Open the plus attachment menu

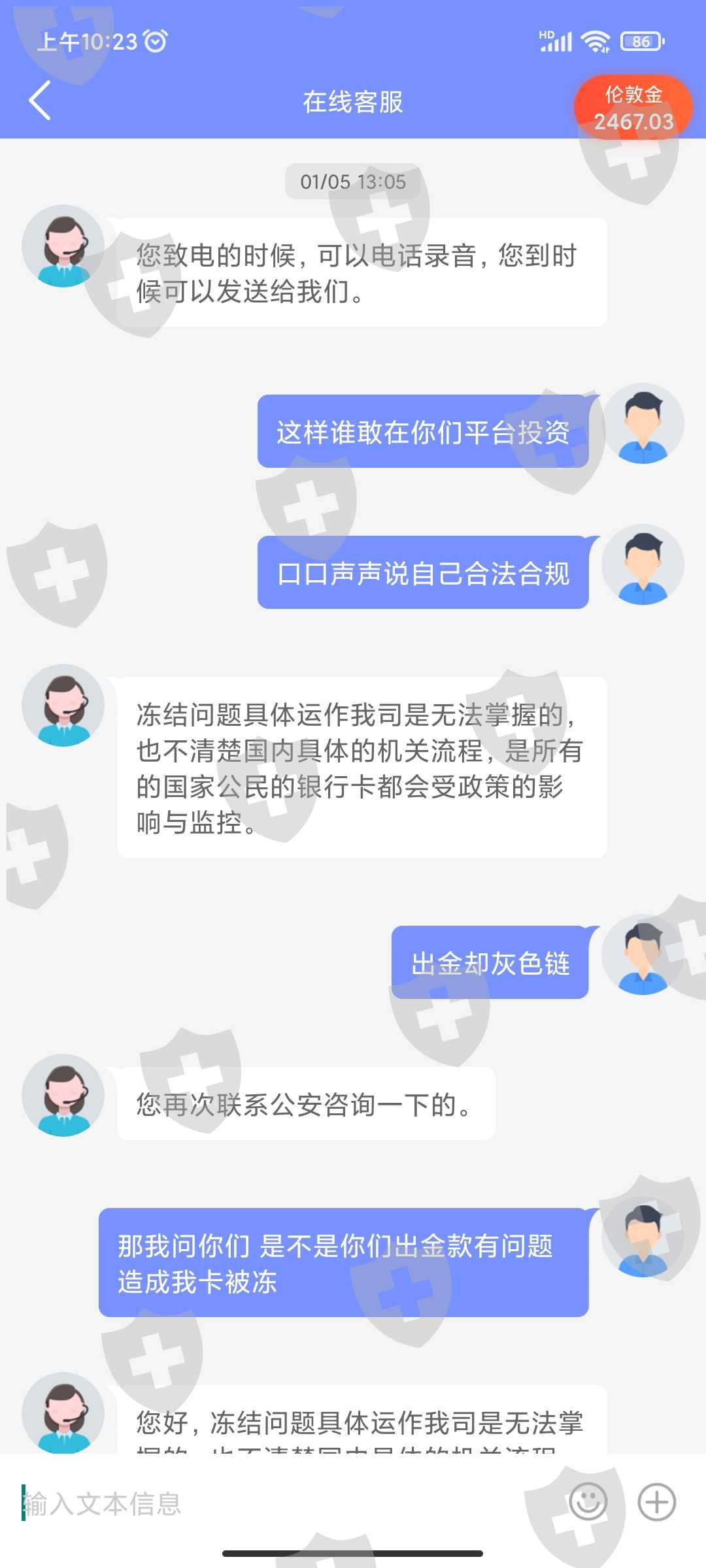click(x=657, y=1502)
